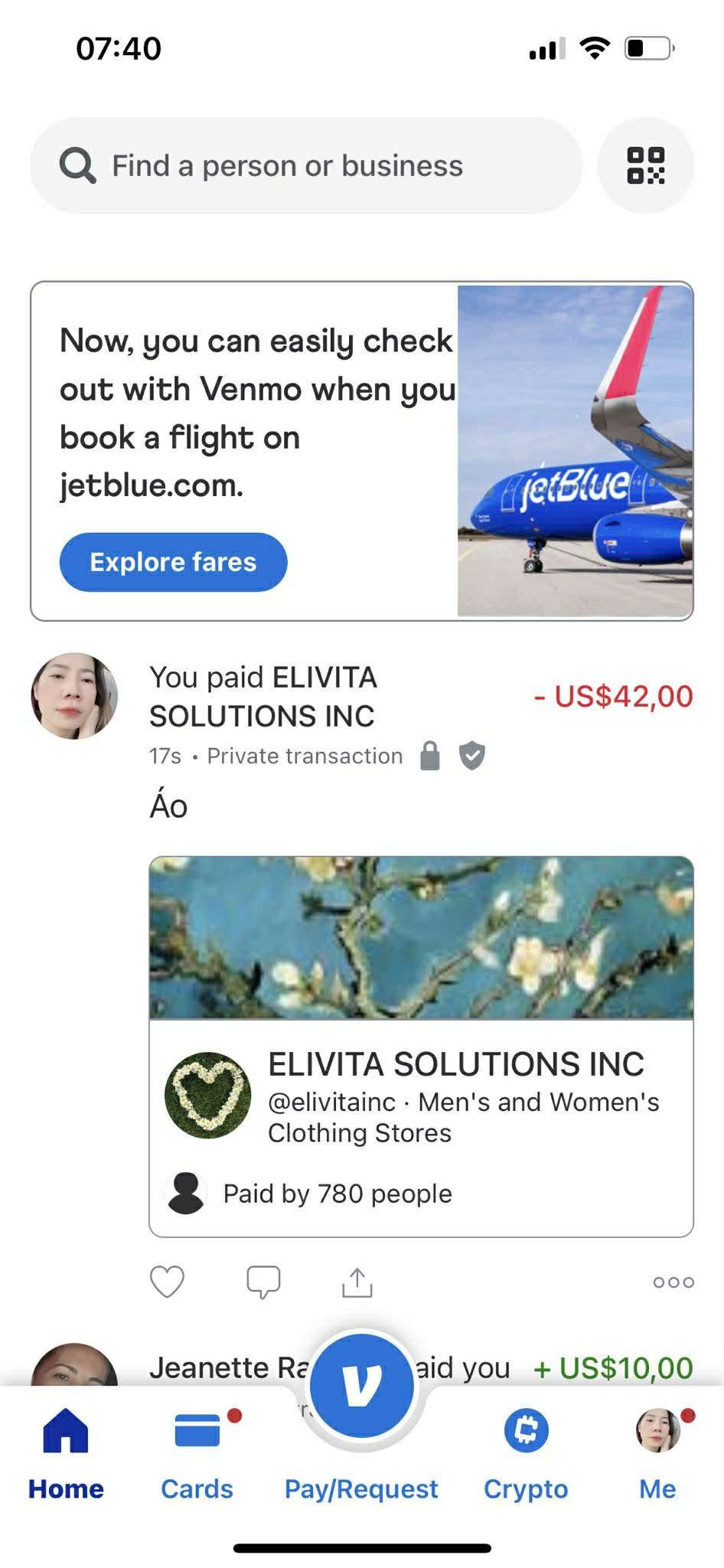Tap the Explore fares button
The image size is (724, 1568).
coord(173,562)
